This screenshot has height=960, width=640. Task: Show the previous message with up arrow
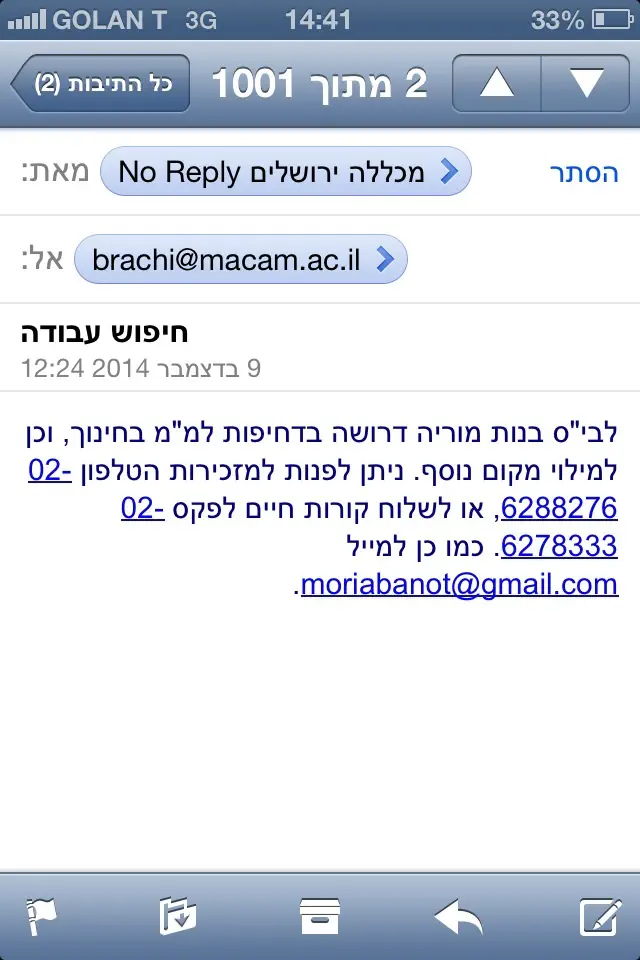coord(496,83)
